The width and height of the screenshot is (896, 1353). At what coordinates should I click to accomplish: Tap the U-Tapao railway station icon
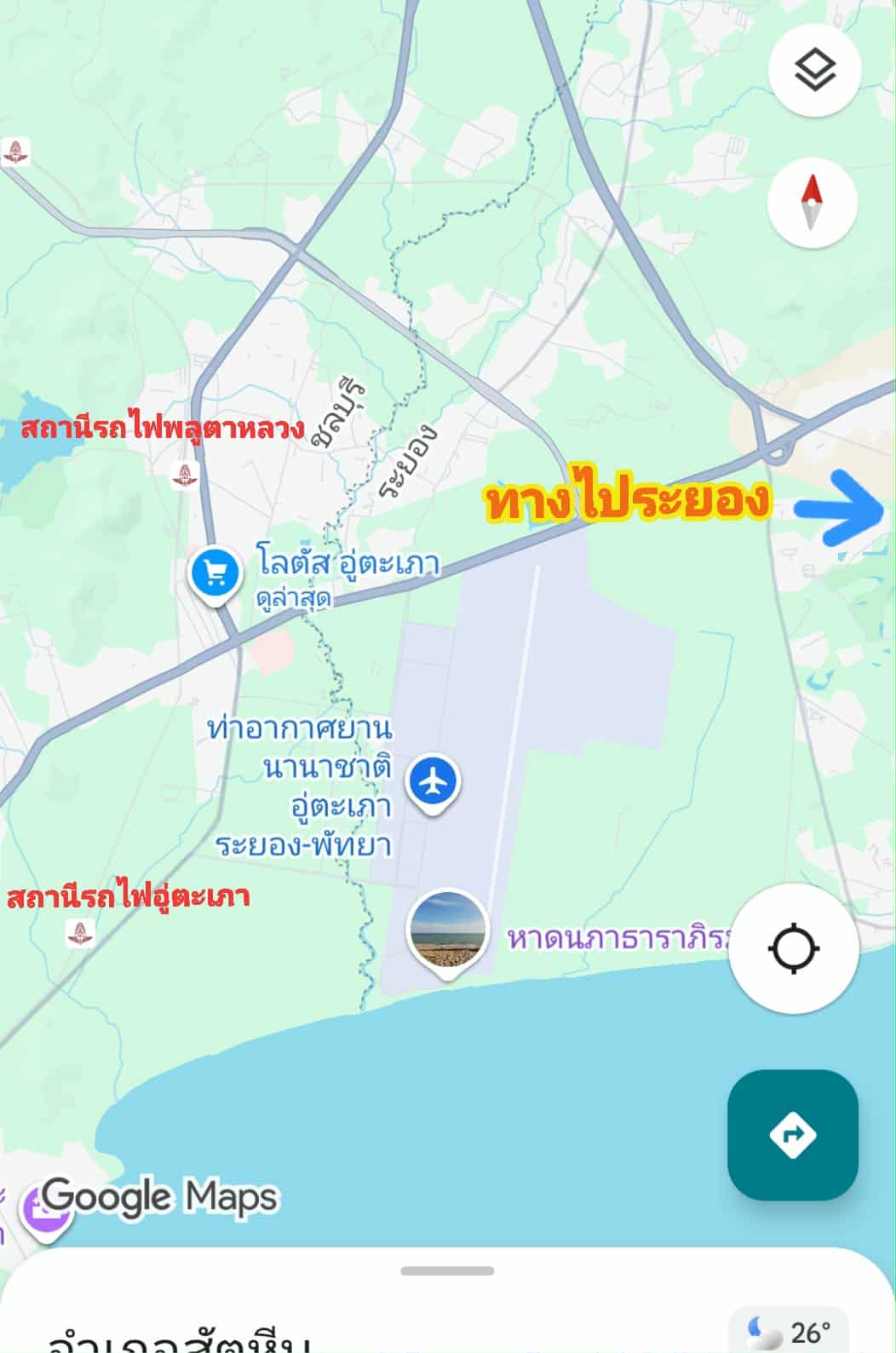[x=80, y=934]
